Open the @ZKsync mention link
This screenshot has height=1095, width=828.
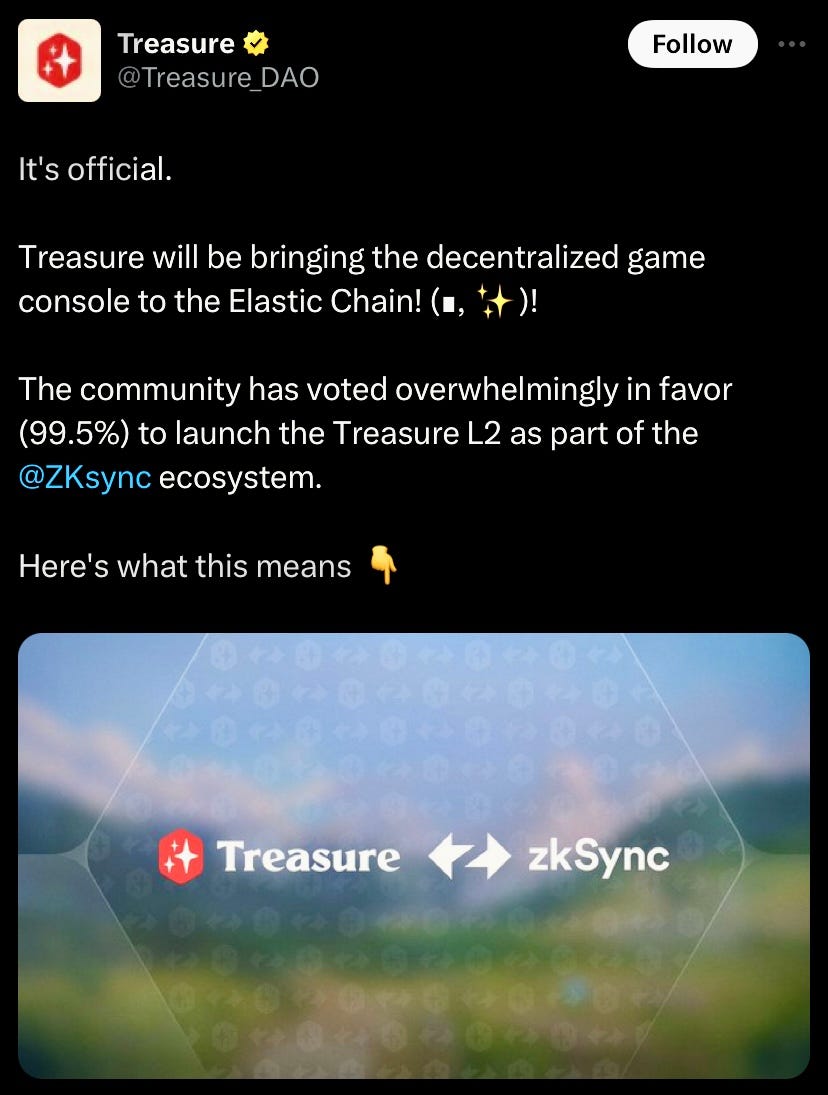85,478
